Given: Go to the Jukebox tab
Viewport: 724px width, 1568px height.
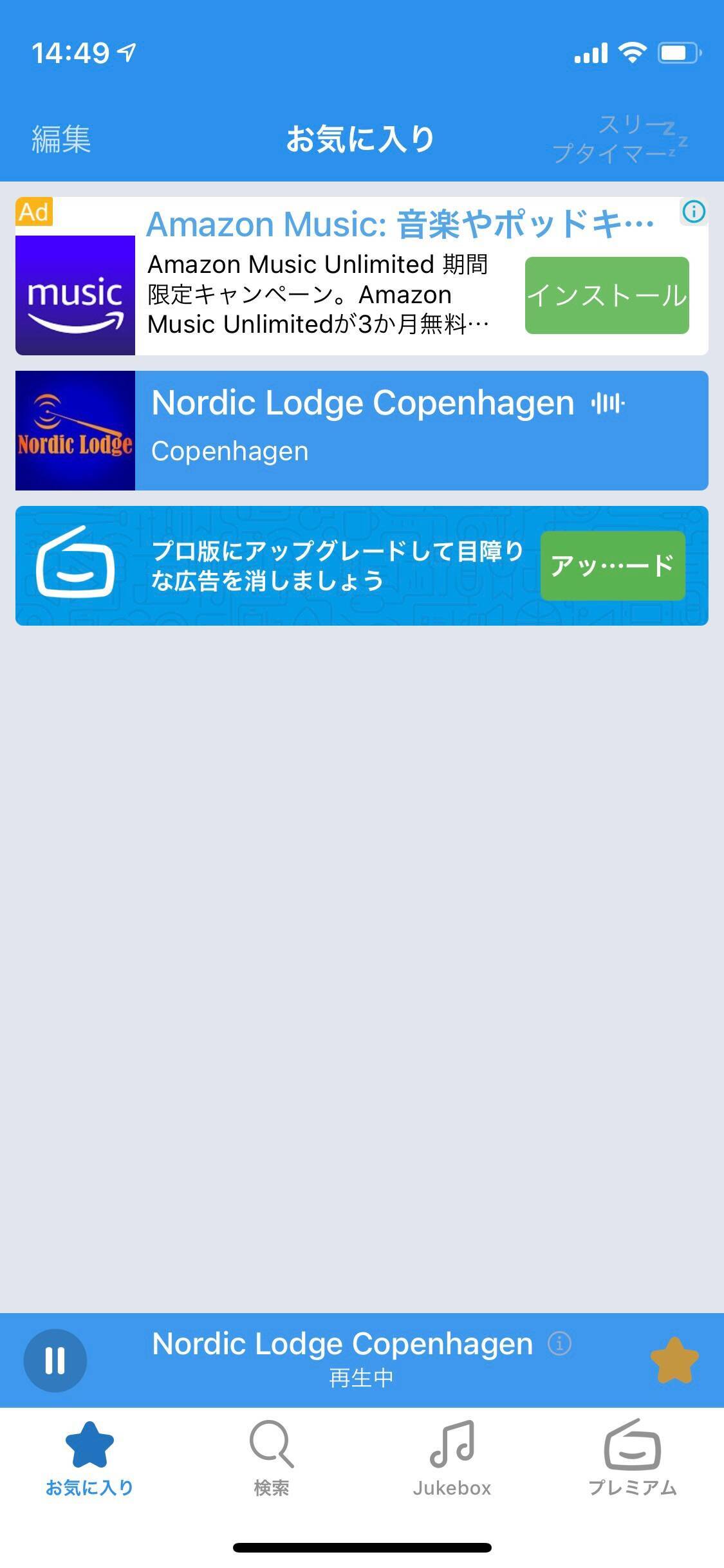Looking at the screenshot, I should pyautogui.click(x=452, y=1458).
